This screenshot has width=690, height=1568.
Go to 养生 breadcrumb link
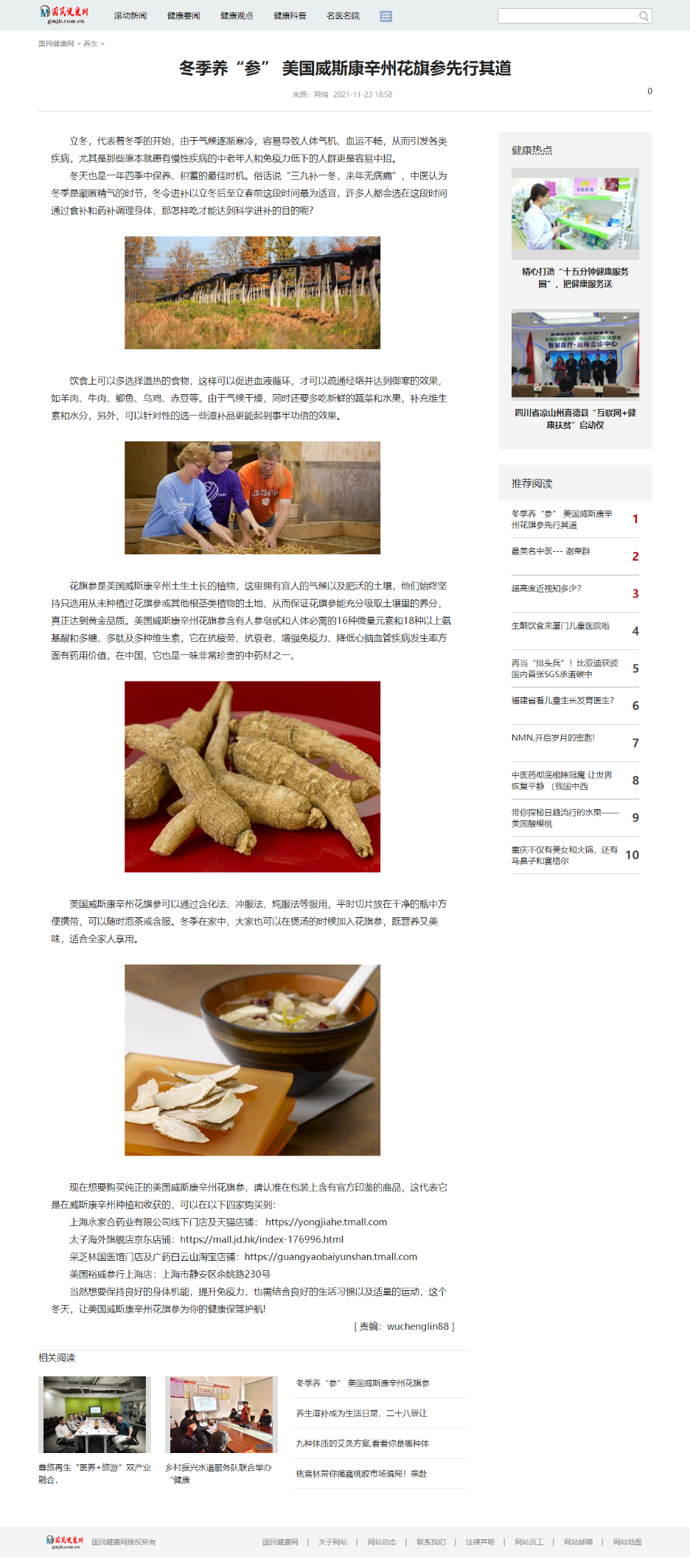click(x=90, y=44)
